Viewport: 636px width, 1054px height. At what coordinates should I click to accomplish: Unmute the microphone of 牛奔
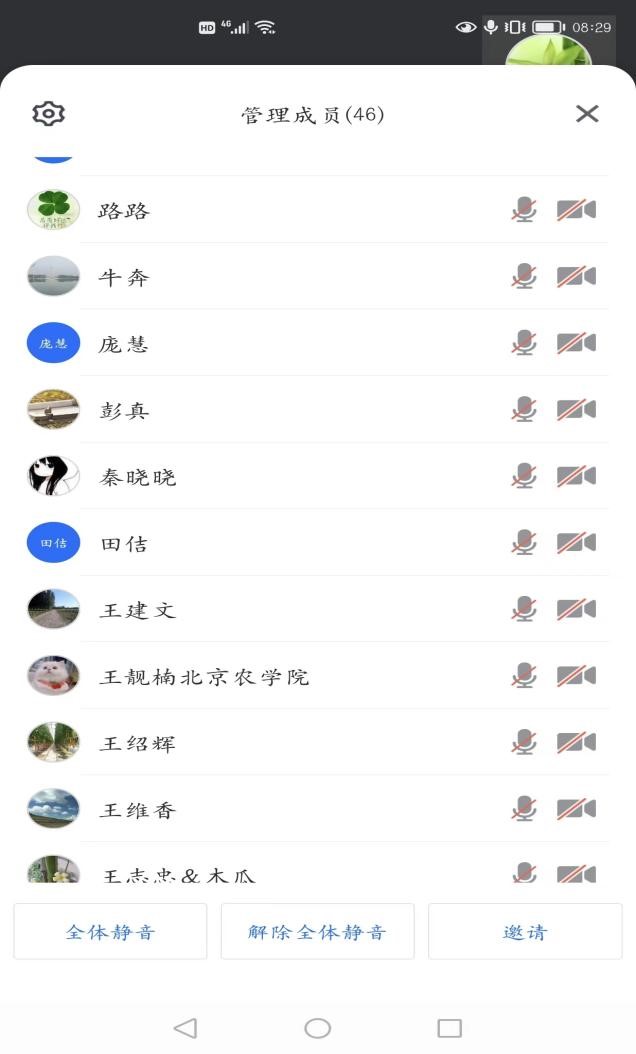tap(524, 277)
